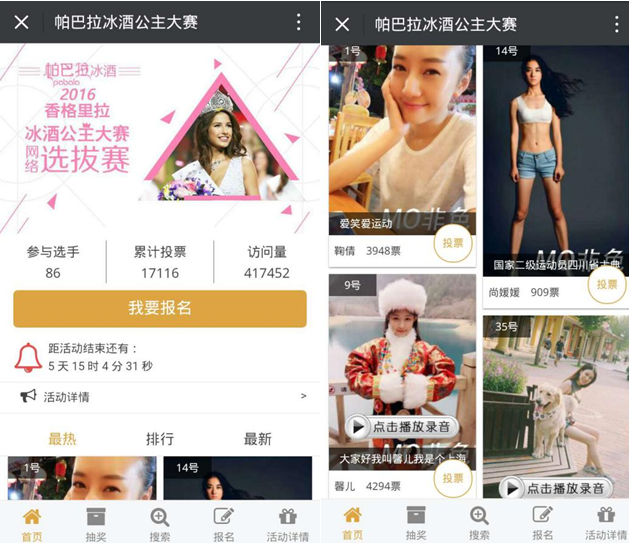This screenshot has height=543, width=629.
Task: Tap the 我要报名 sign-up button
Action: coord(160,308)
